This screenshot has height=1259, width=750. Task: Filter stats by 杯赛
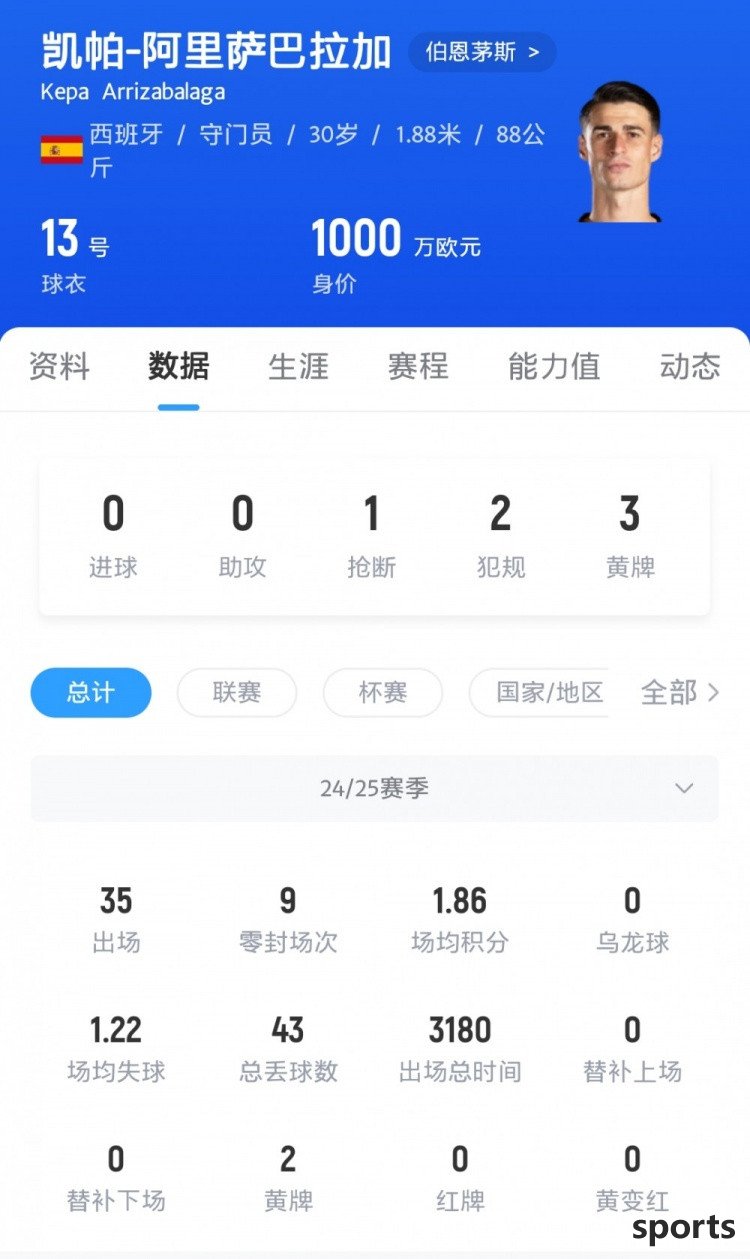click(x=383, y=693)
